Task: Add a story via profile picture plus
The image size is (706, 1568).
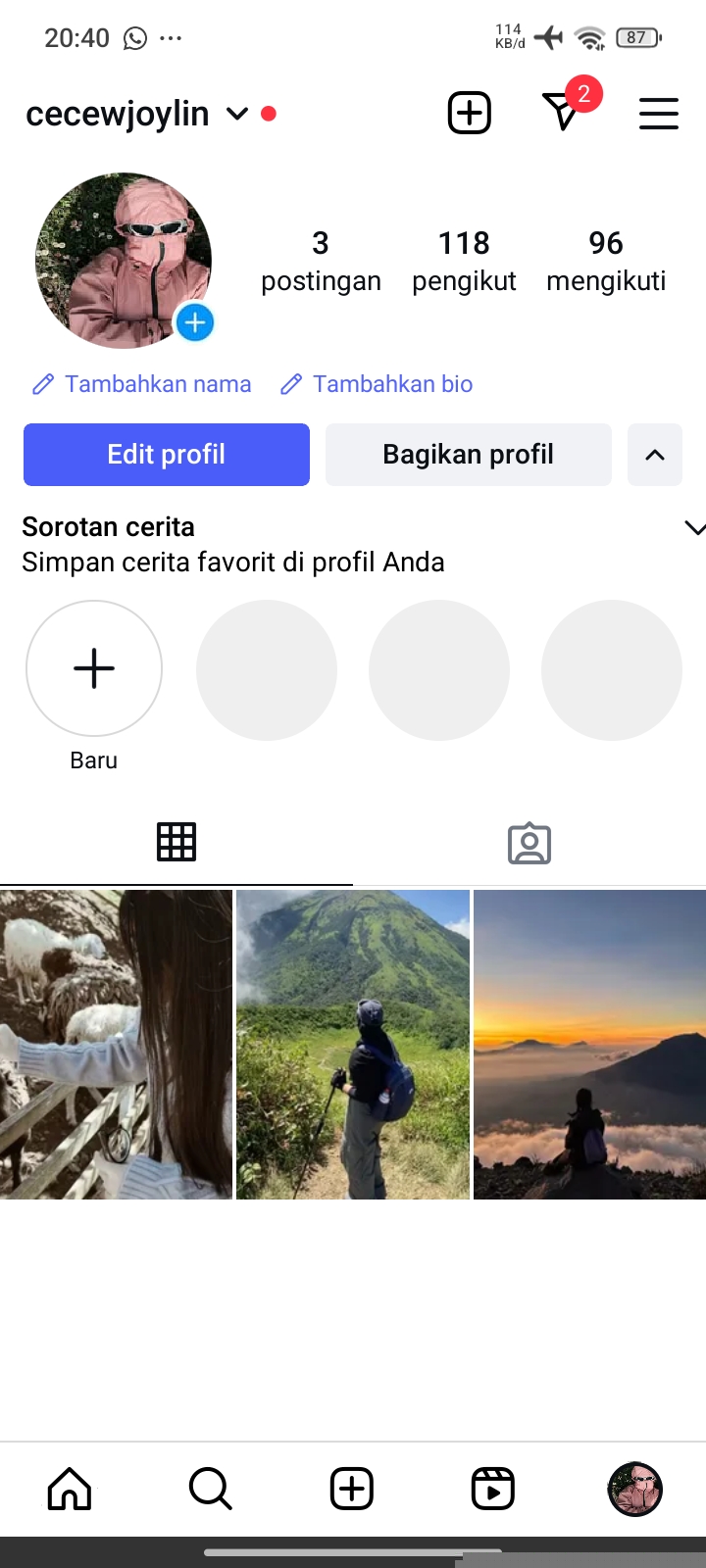Action: (195, 322)
